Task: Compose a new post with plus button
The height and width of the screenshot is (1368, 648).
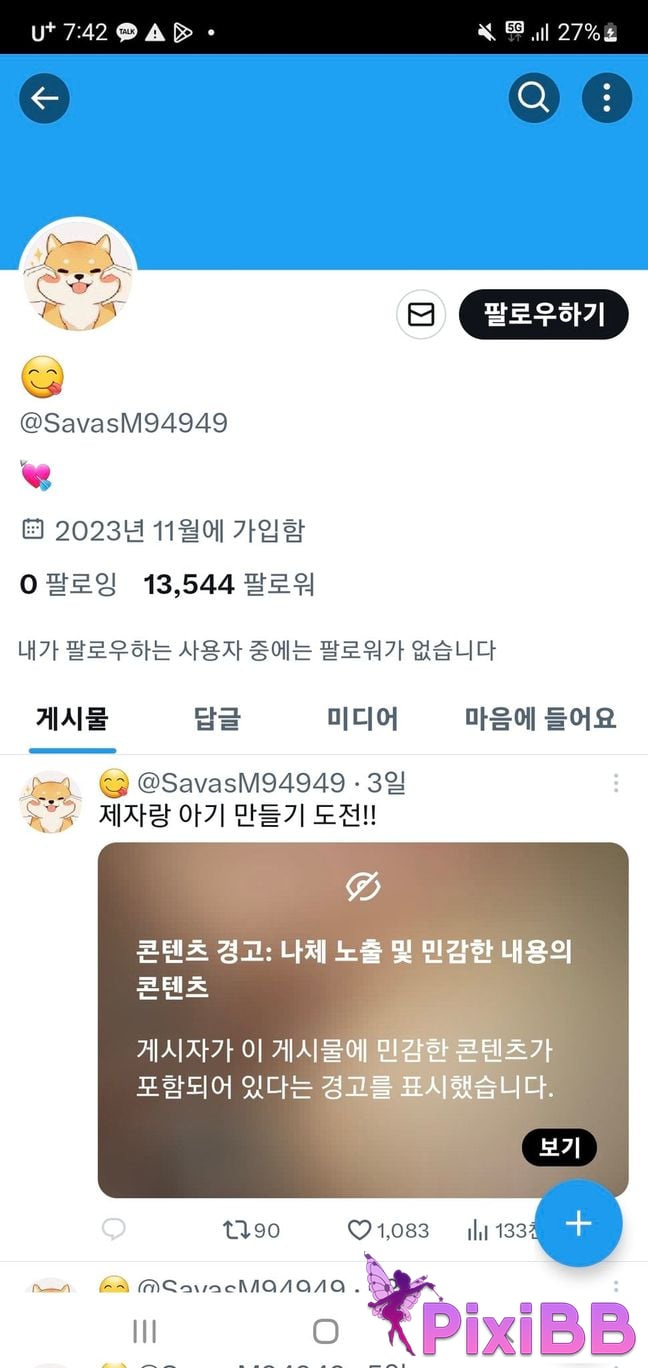Action: 578,1223
